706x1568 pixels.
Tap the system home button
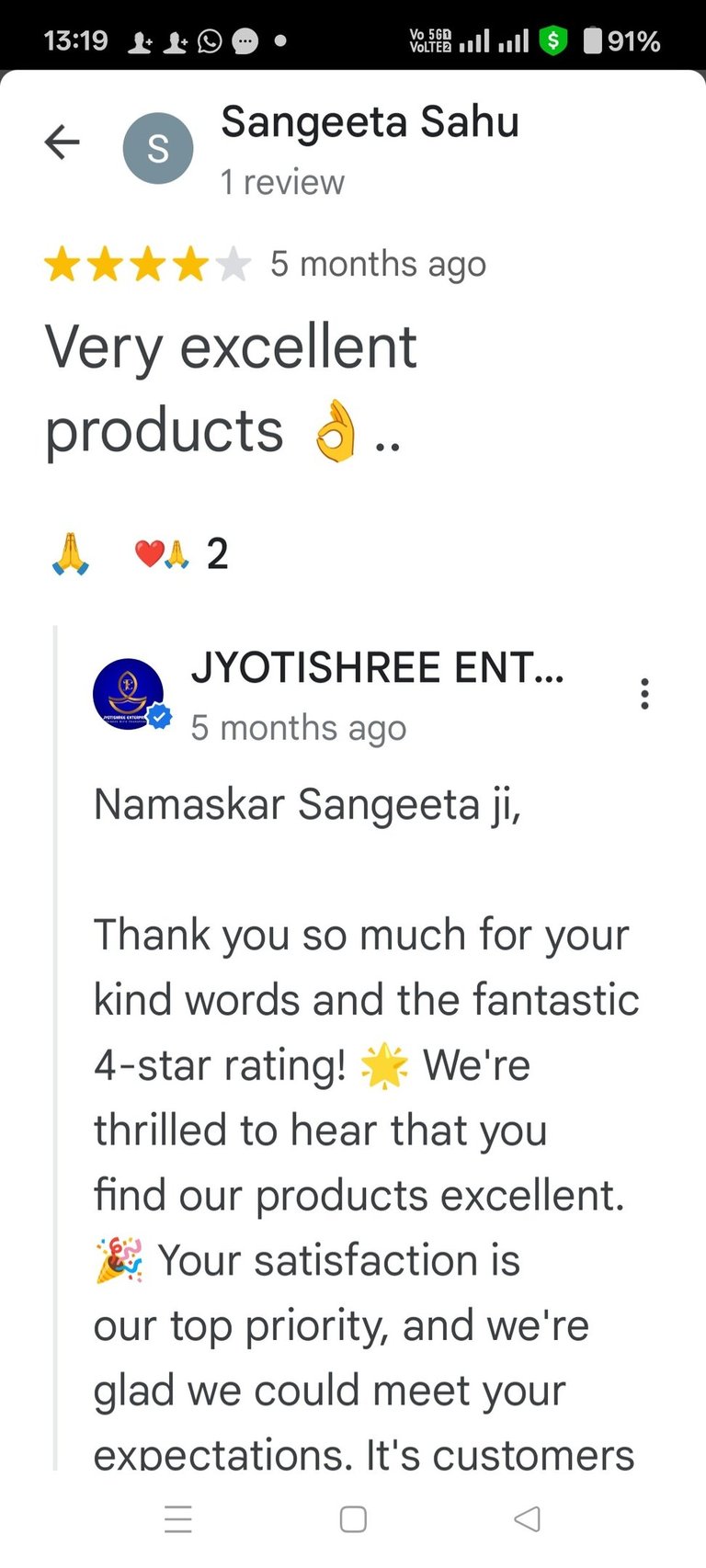point(353,1519)
